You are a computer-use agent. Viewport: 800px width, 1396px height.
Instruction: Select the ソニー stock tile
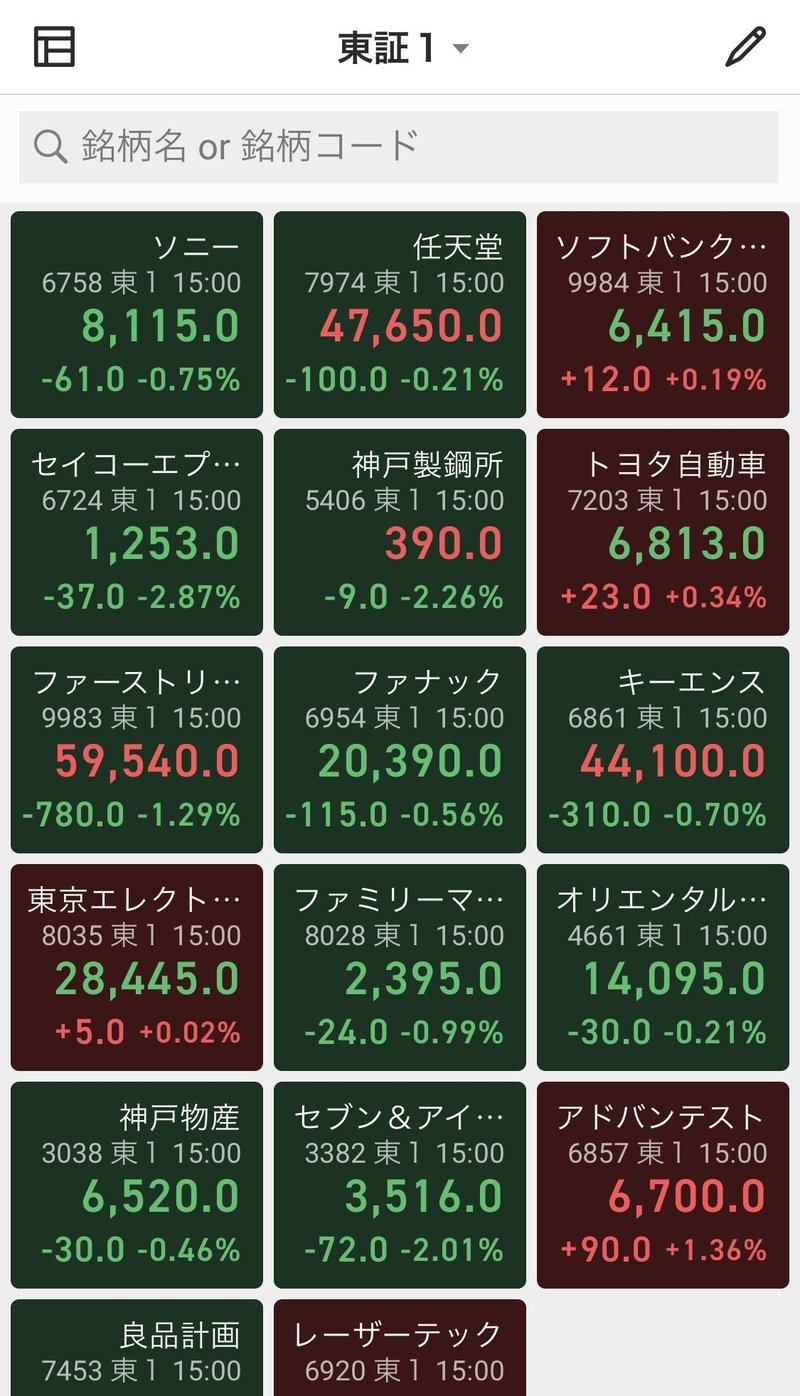[136, 312]
